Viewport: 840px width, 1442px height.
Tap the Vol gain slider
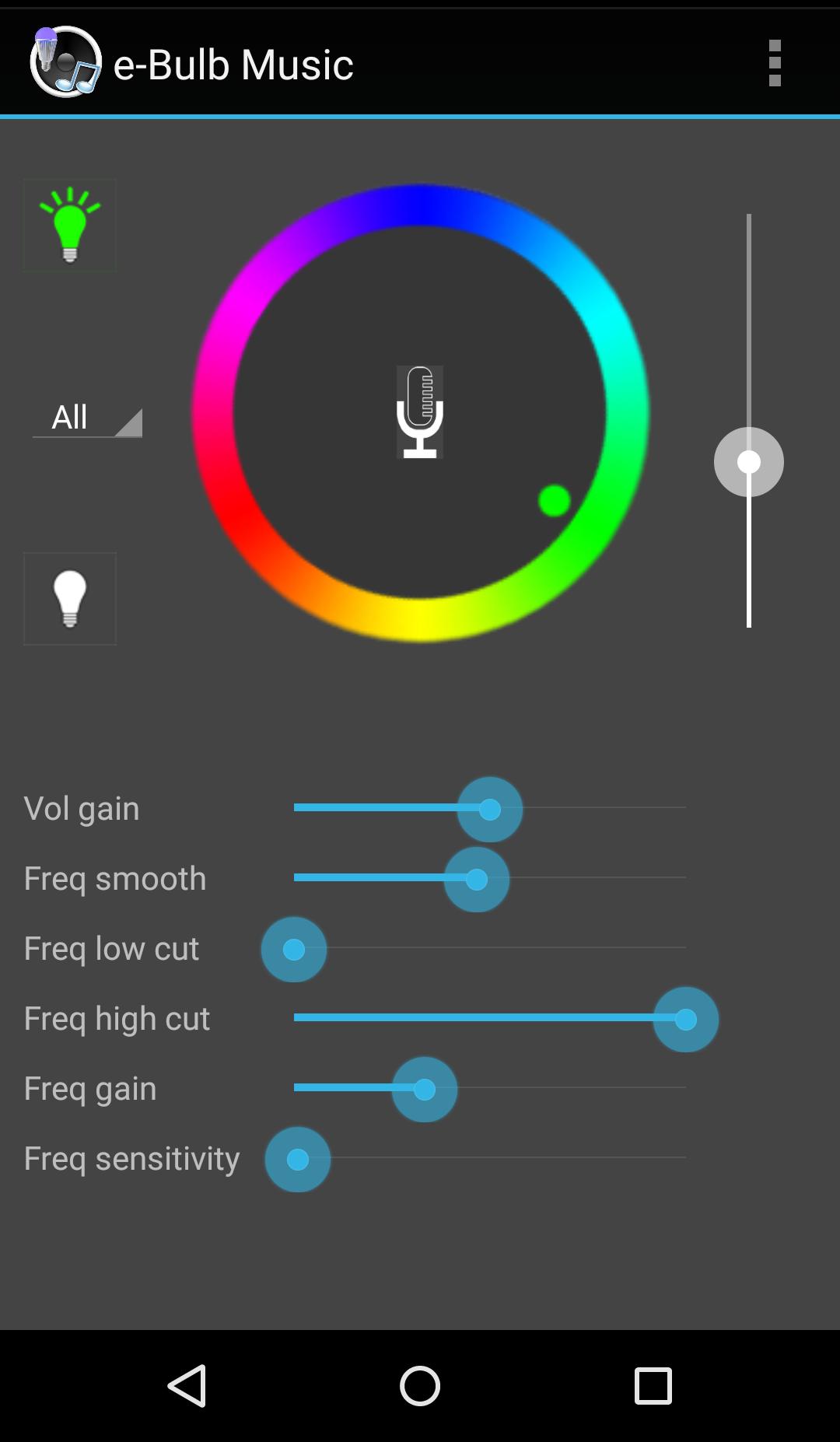click(x=490, y=810)
